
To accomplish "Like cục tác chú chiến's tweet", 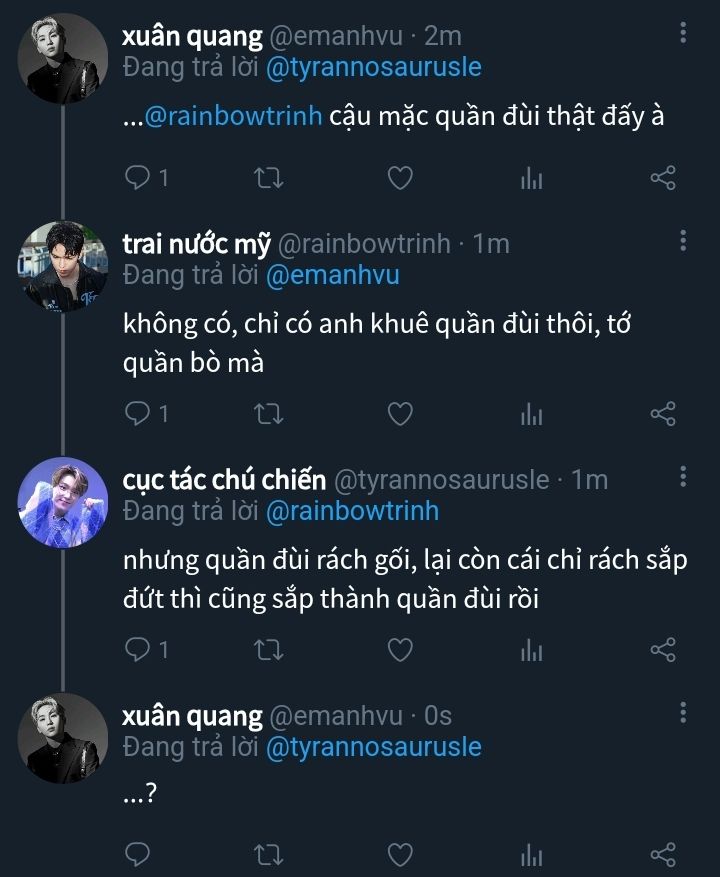I will 400,651.
